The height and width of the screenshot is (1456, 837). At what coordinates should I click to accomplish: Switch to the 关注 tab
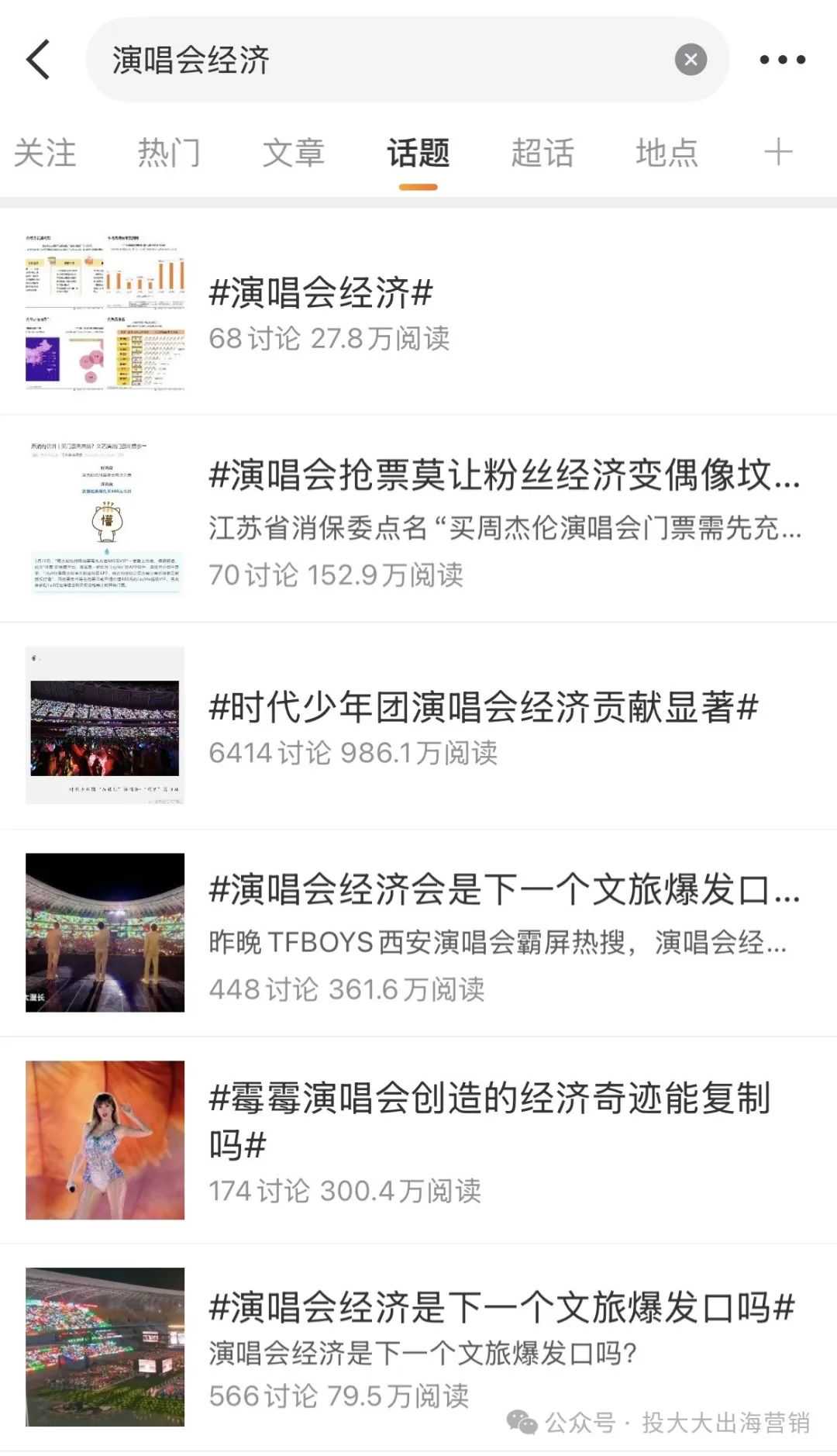point(45,153)
